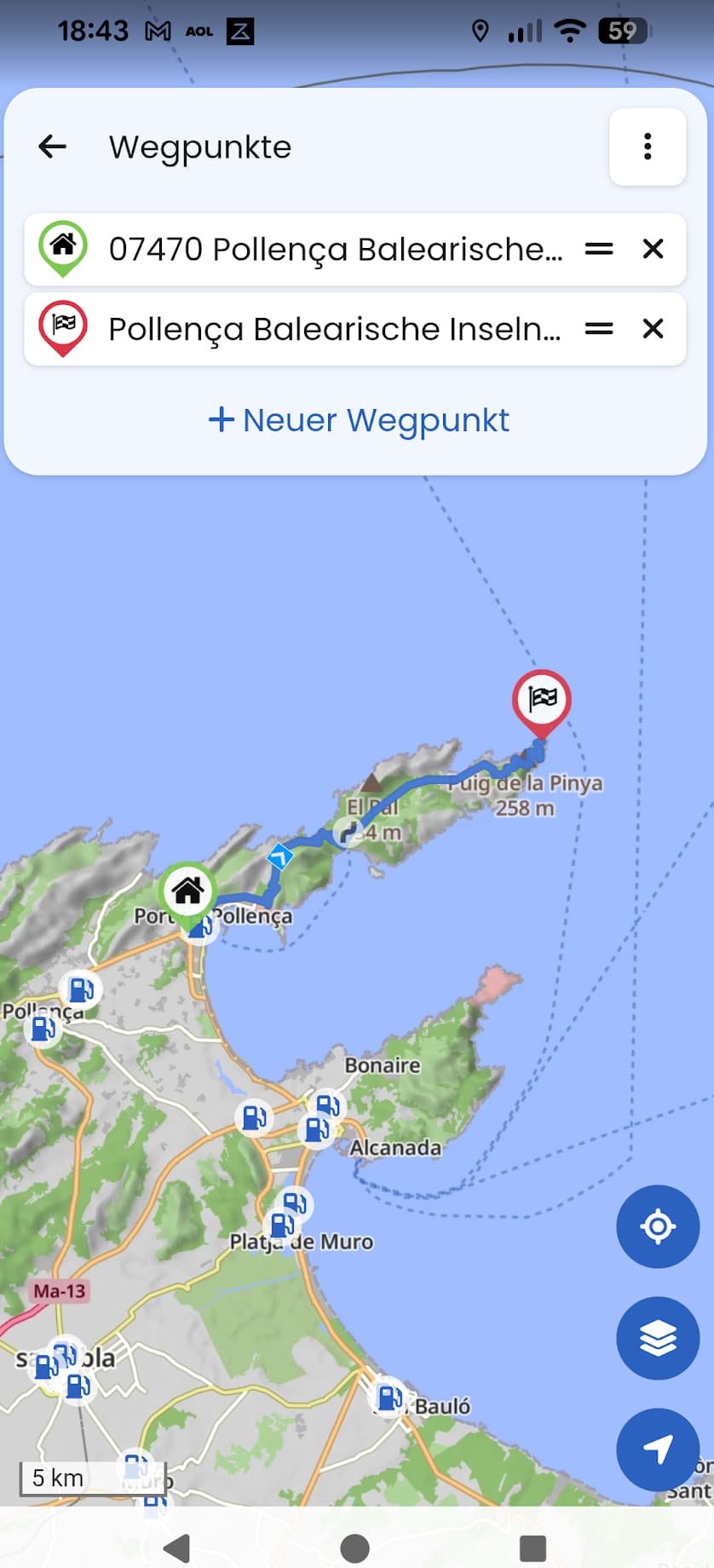Image resolution: width=714 pixels, height=1568 pixels.
Task: Open the map layers selector
Action: 657,1338
